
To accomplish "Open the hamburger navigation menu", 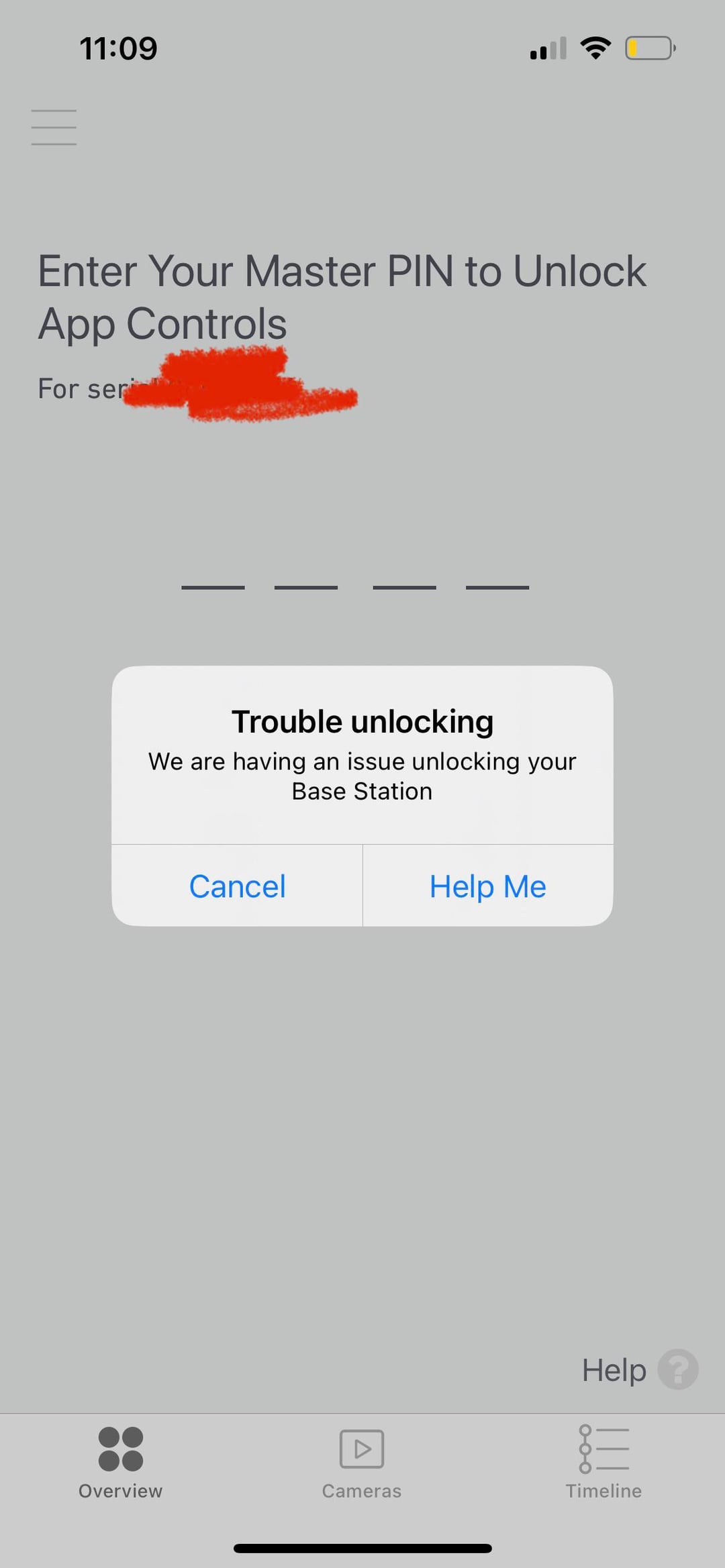I will (54, 125).
